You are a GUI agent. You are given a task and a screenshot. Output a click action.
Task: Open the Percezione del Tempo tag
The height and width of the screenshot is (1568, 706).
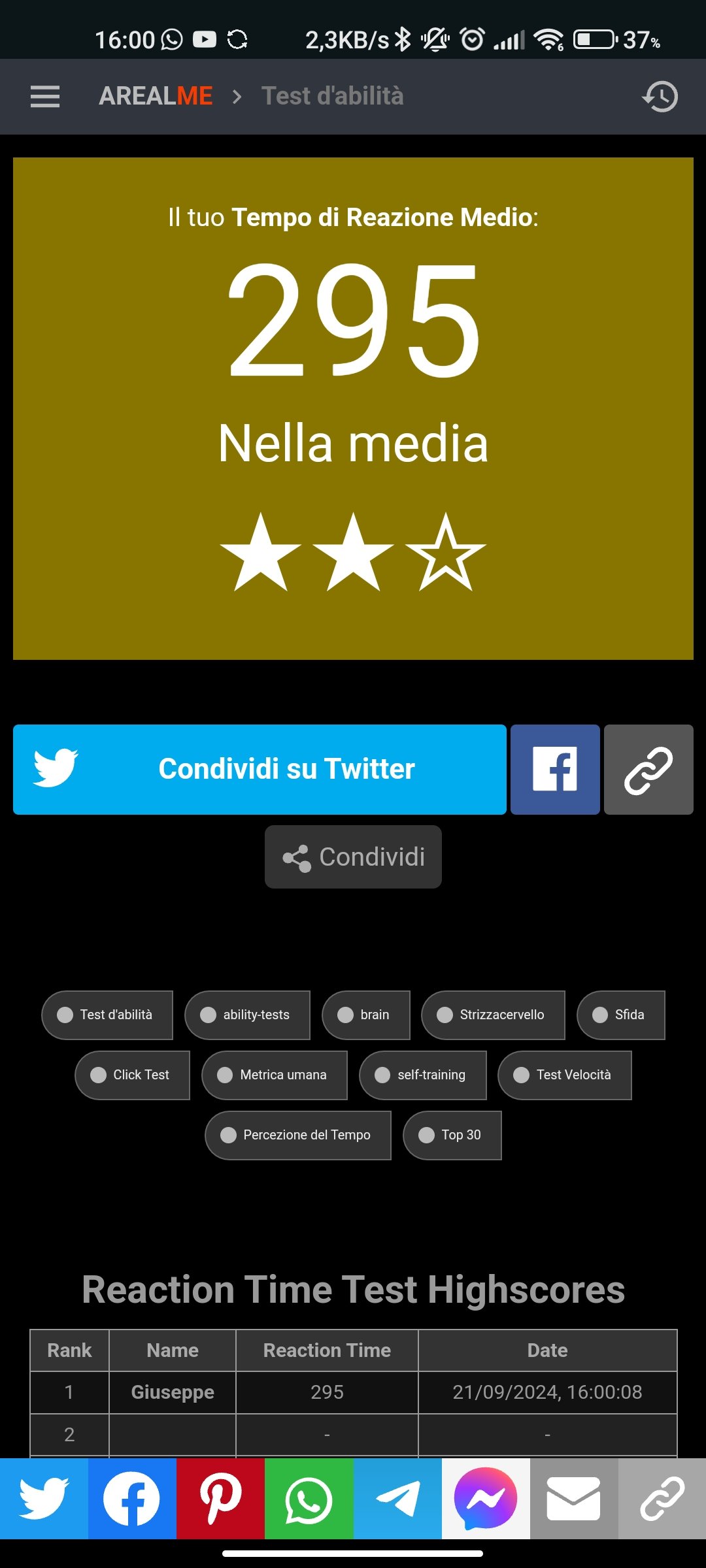click(x=298, y=1135)
